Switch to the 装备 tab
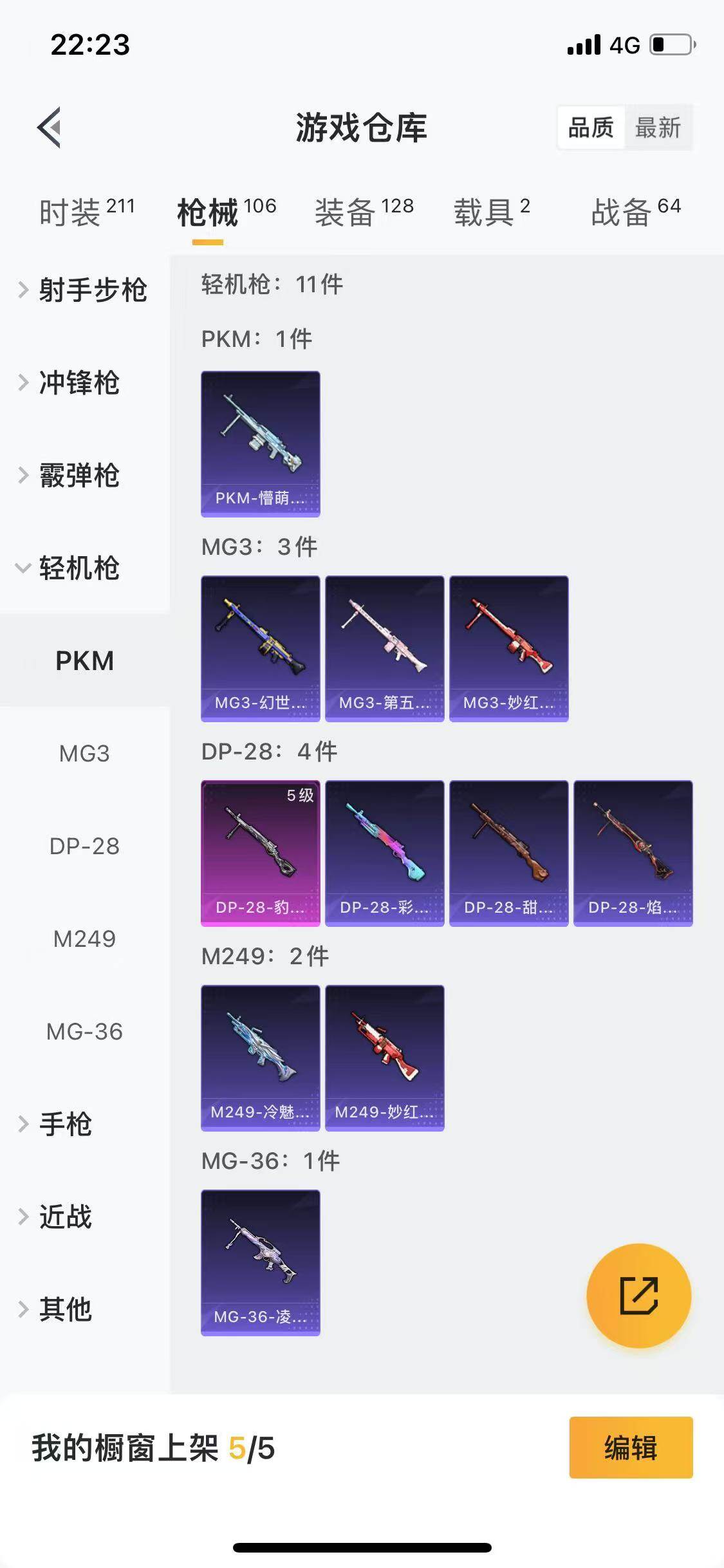724x1568 pixels. 363,212
